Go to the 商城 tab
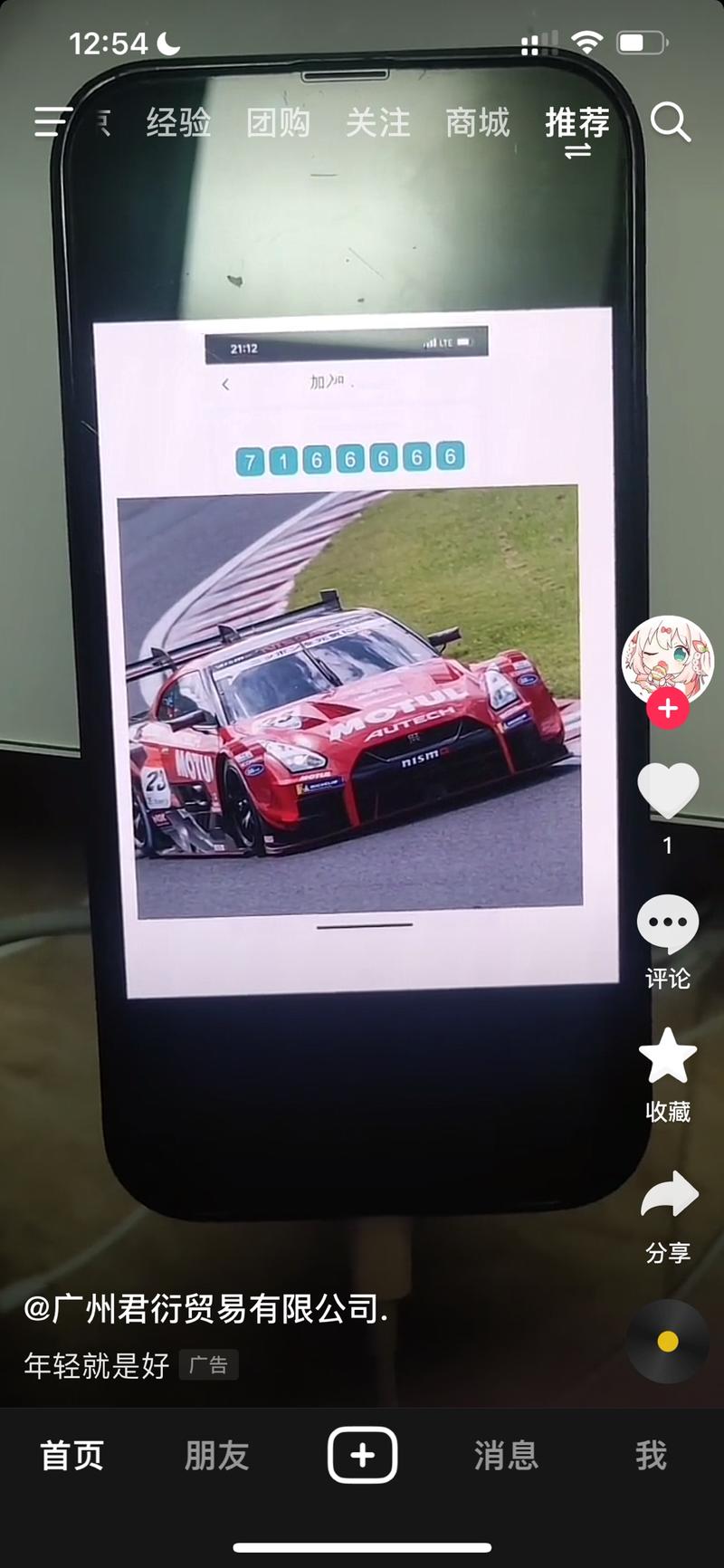Viewport: 724px width, 1568px height. [x=477, y=122]
